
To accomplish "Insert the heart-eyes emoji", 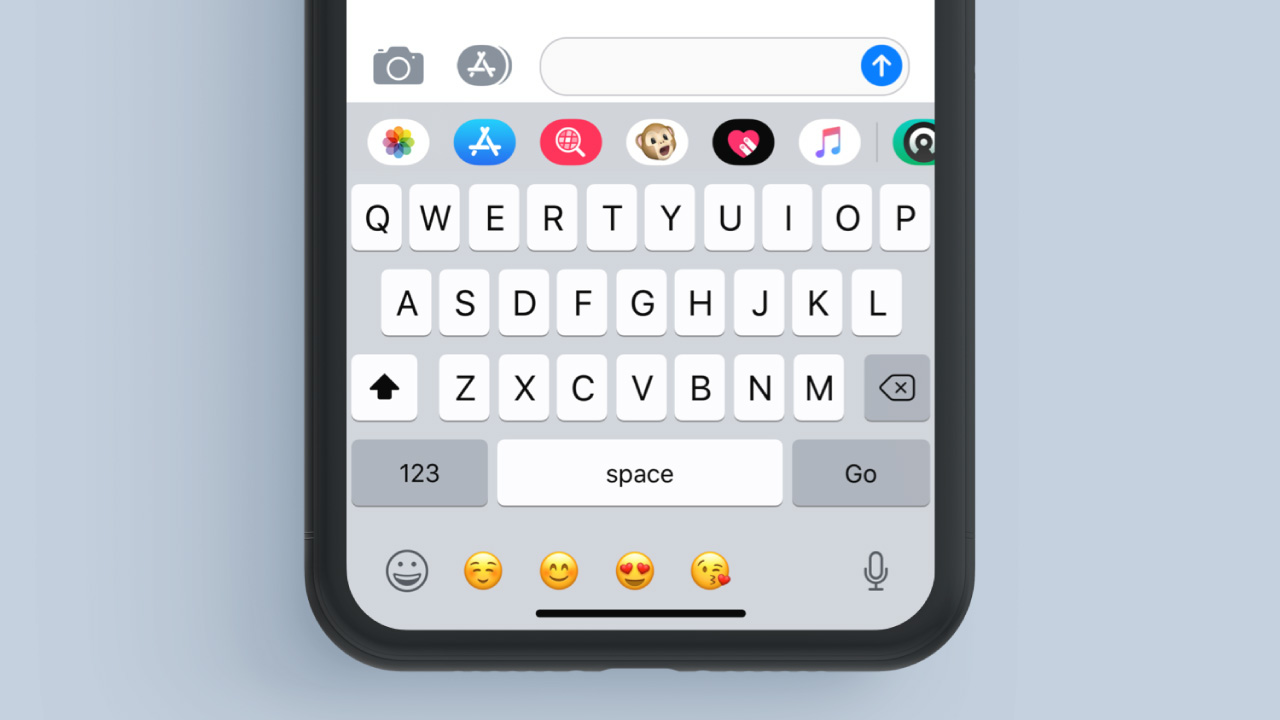I will (x=635, y=571).
